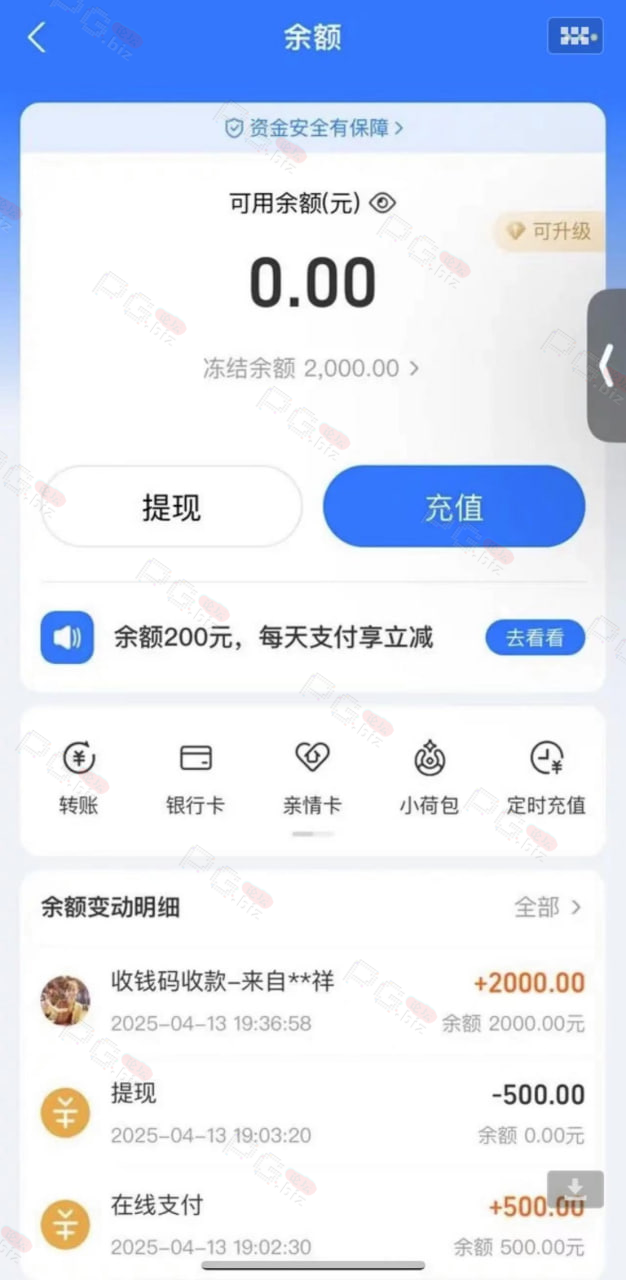This screenshot has height=1280, width=626.
Task: Open the top-right options icon
Action: 575,37
